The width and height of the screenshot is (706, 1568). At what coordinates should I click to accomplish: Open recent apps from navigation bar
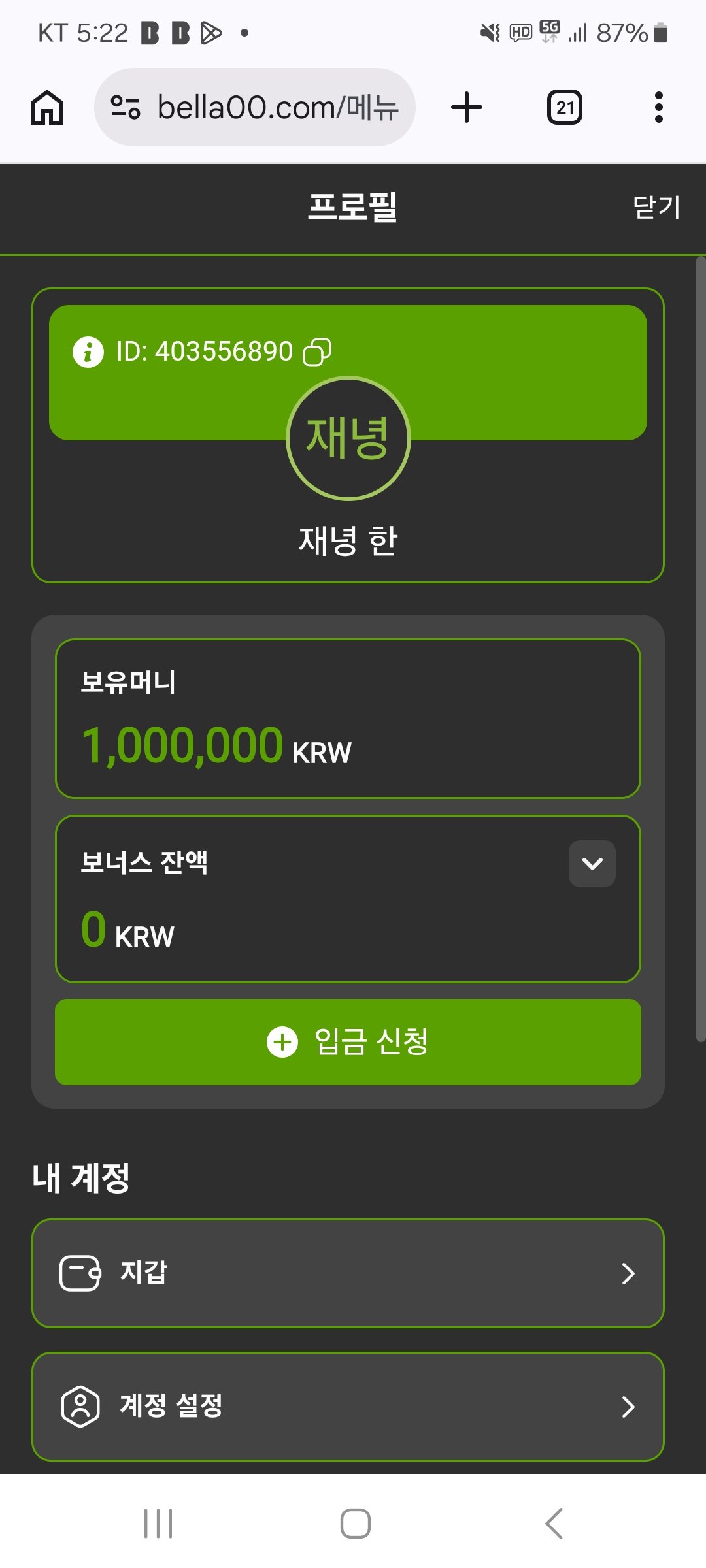(158, 1524)
